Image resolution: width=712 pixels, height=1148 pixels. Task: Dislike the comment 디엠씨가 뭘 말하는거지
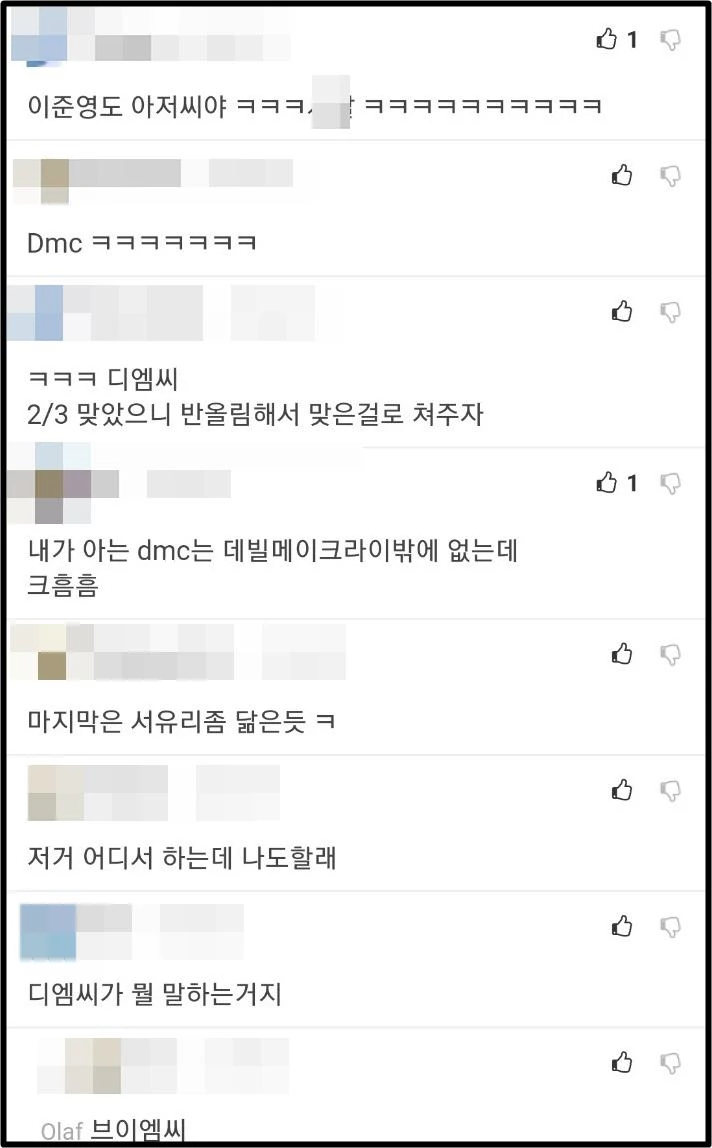[671, 926]
